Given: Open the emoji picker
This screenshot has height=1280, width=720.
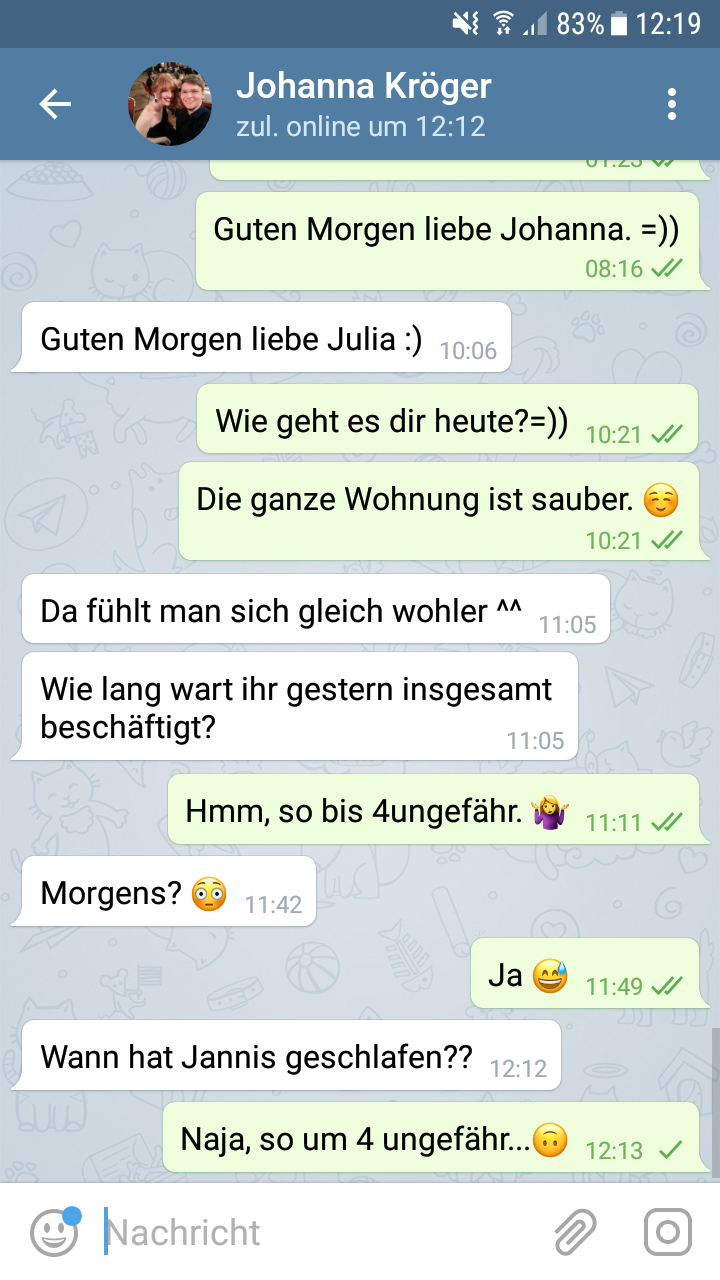Looking at the screenshot, I should coord(54,1232).
